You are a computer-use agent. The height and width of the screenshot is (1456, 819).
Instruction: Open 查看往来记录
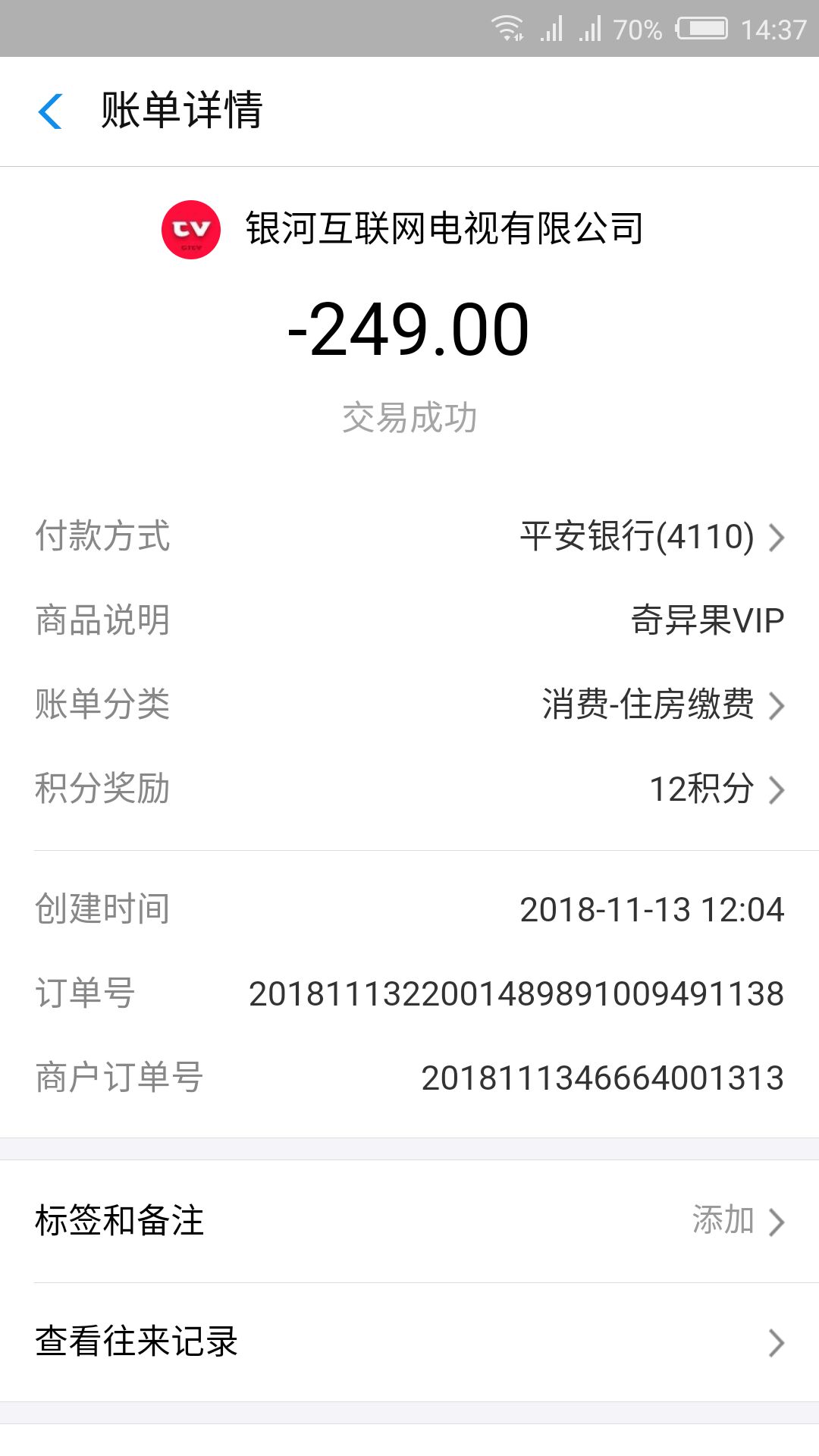click(x=409, y=1341)
